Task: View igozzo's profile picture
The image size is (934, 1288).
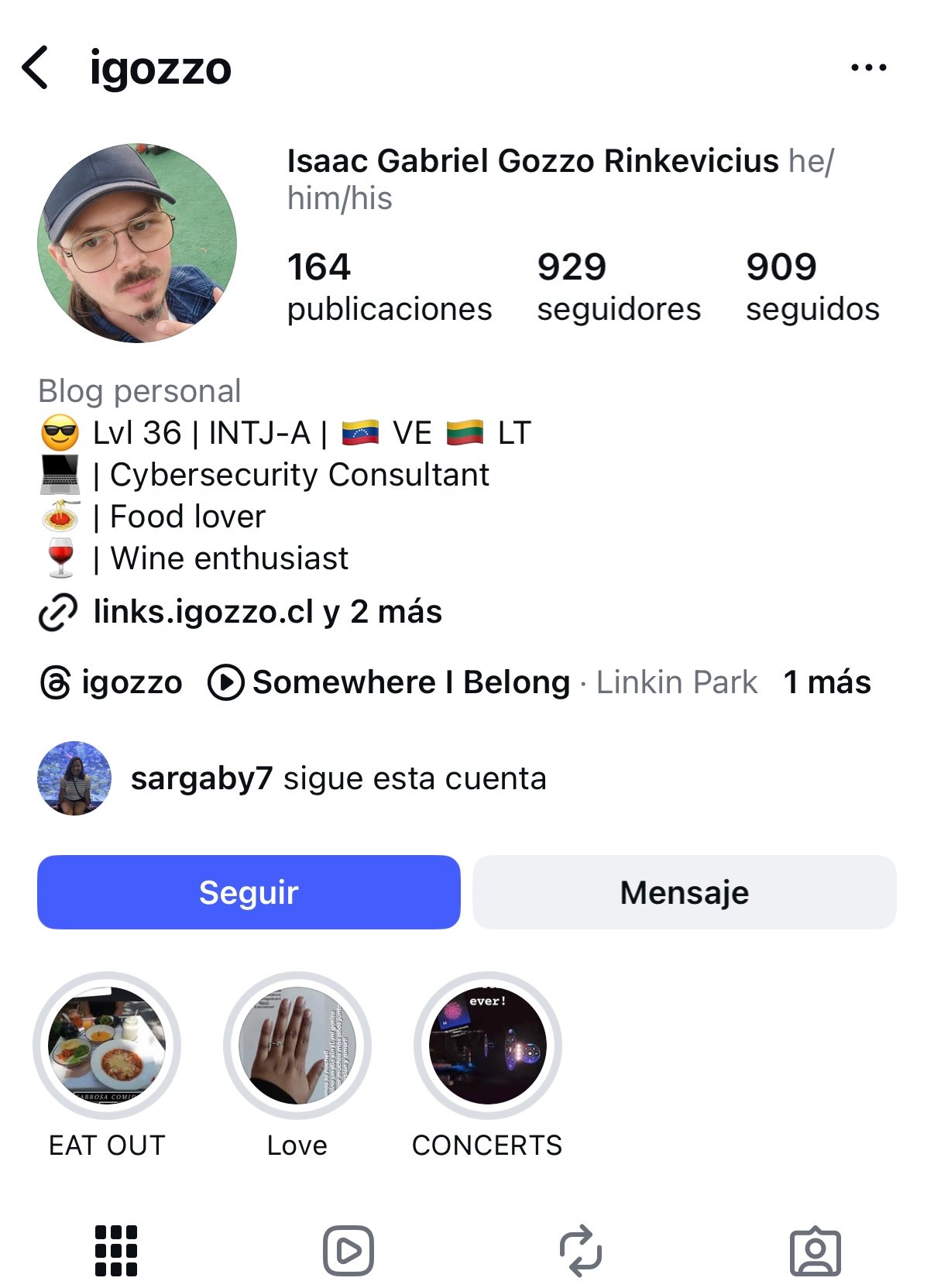Action: coord(137,243)
